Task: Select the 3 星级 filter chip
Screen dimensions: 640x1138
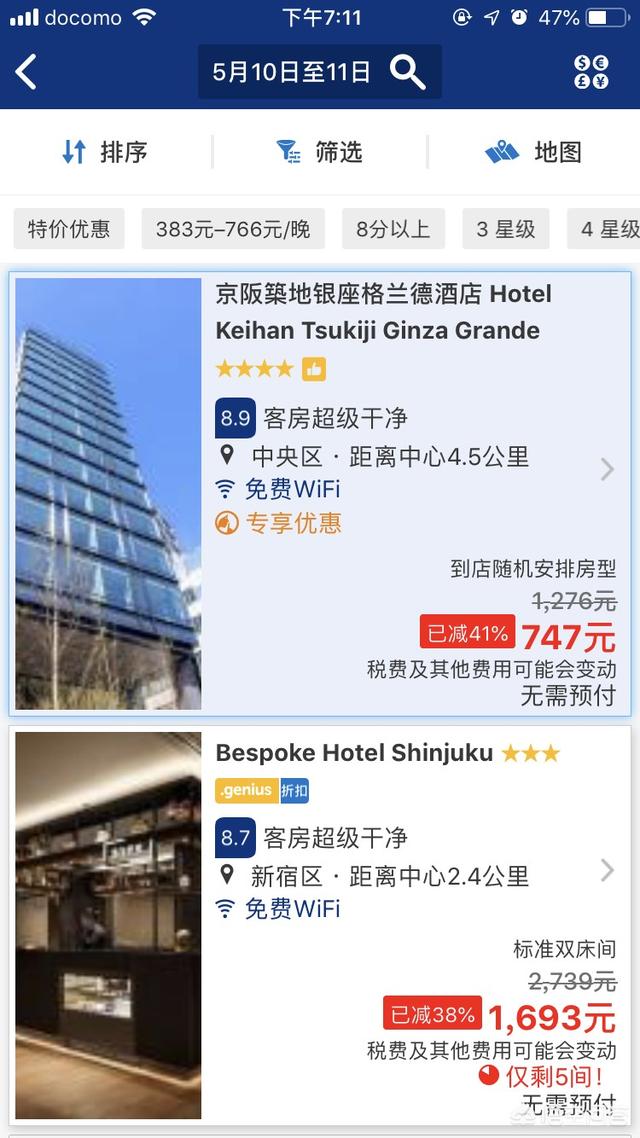Action: click(x=506, y=229)
